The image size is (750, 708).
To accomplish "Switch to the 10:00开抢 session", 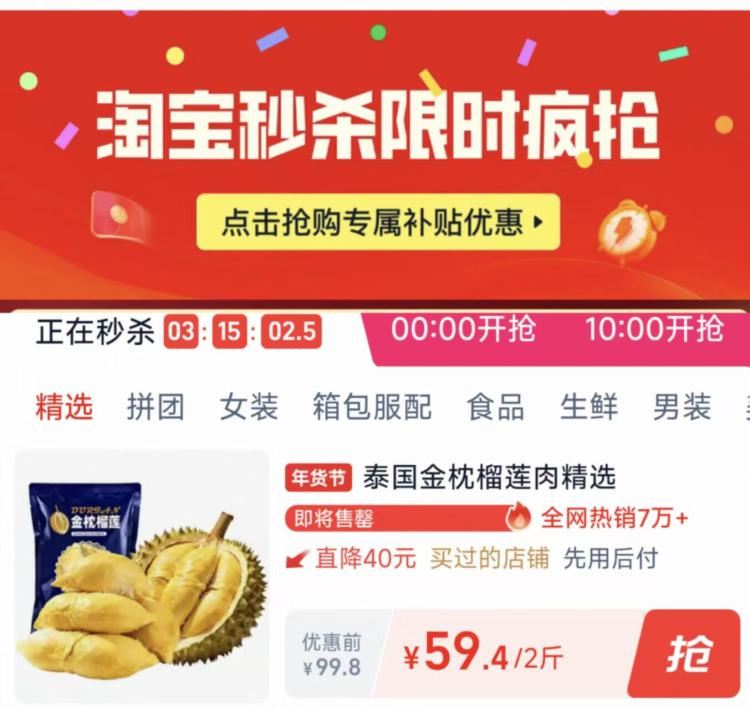I will [654, 329].
